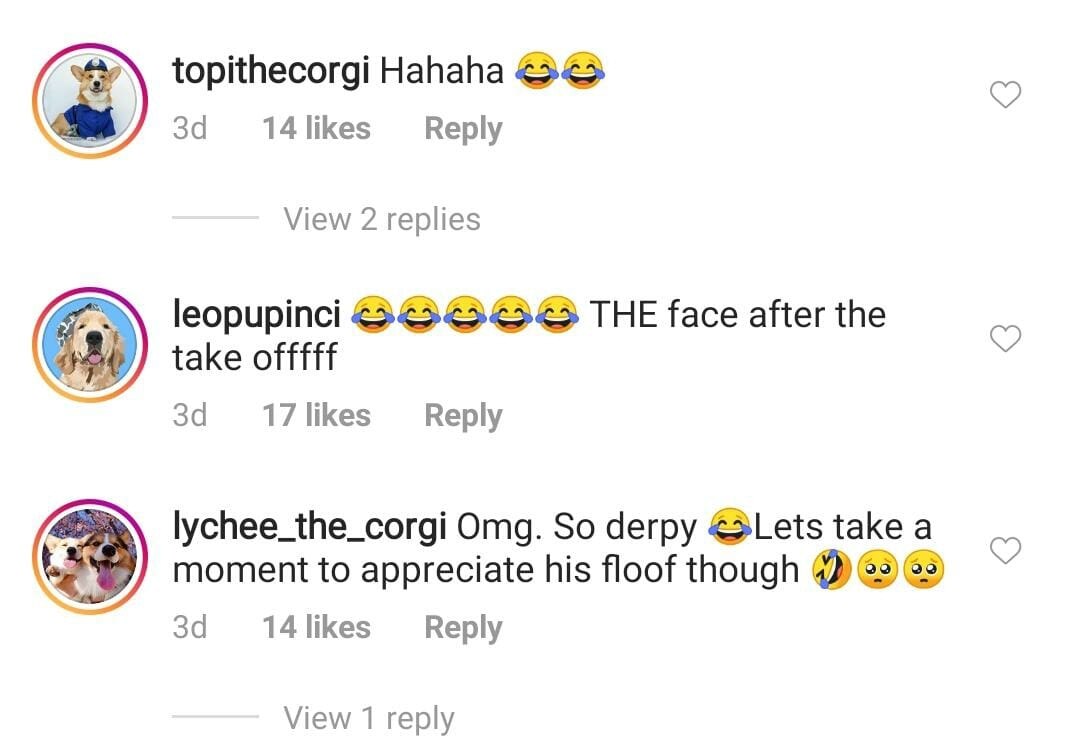Open lychee_the_corgi's profile picture

click(x=90, y=557)
